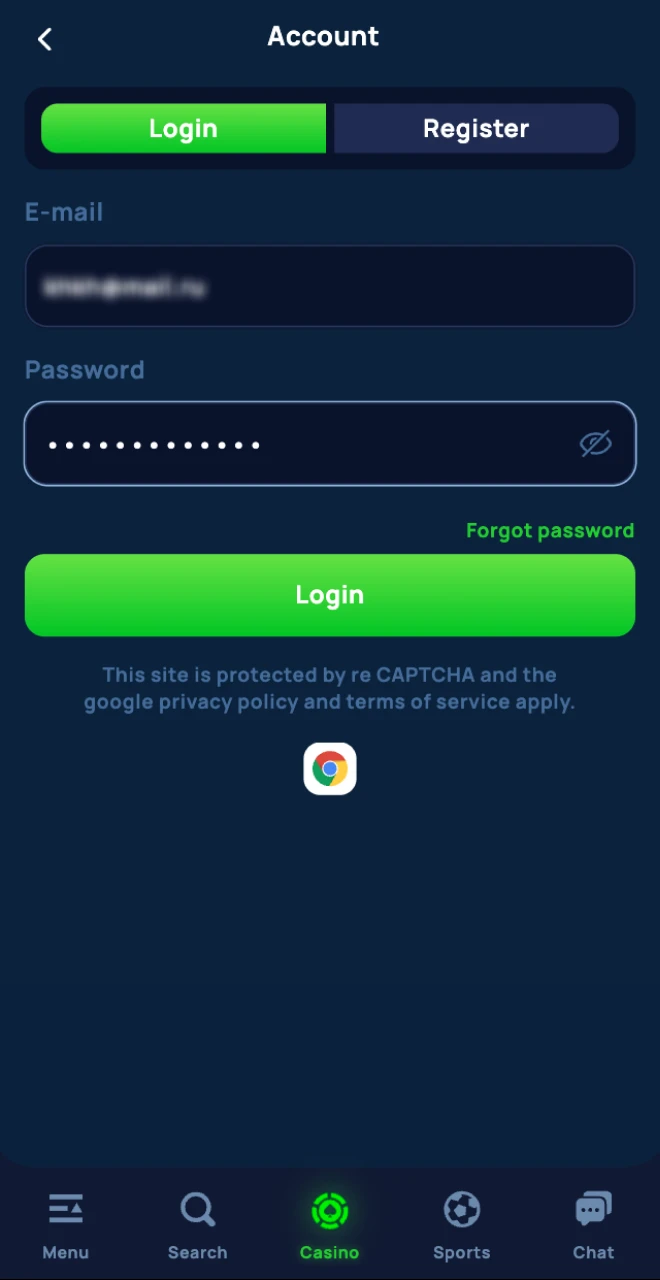Open the Forgot password link
Image resolution: width=660 pixels, height=1280 pixels.
point(550,530)
